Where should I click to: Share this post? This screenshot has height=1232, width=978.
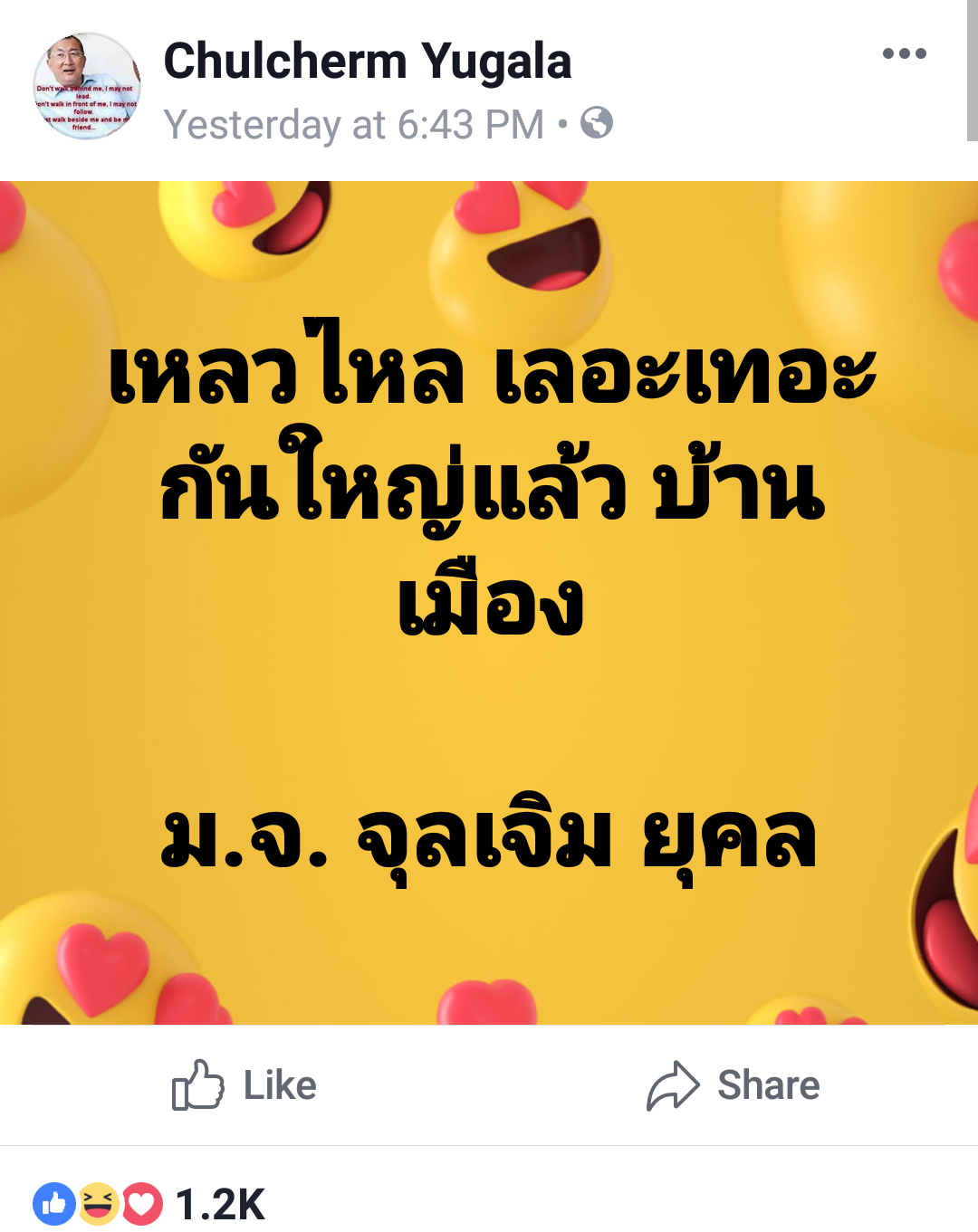tap(733, 1084)
